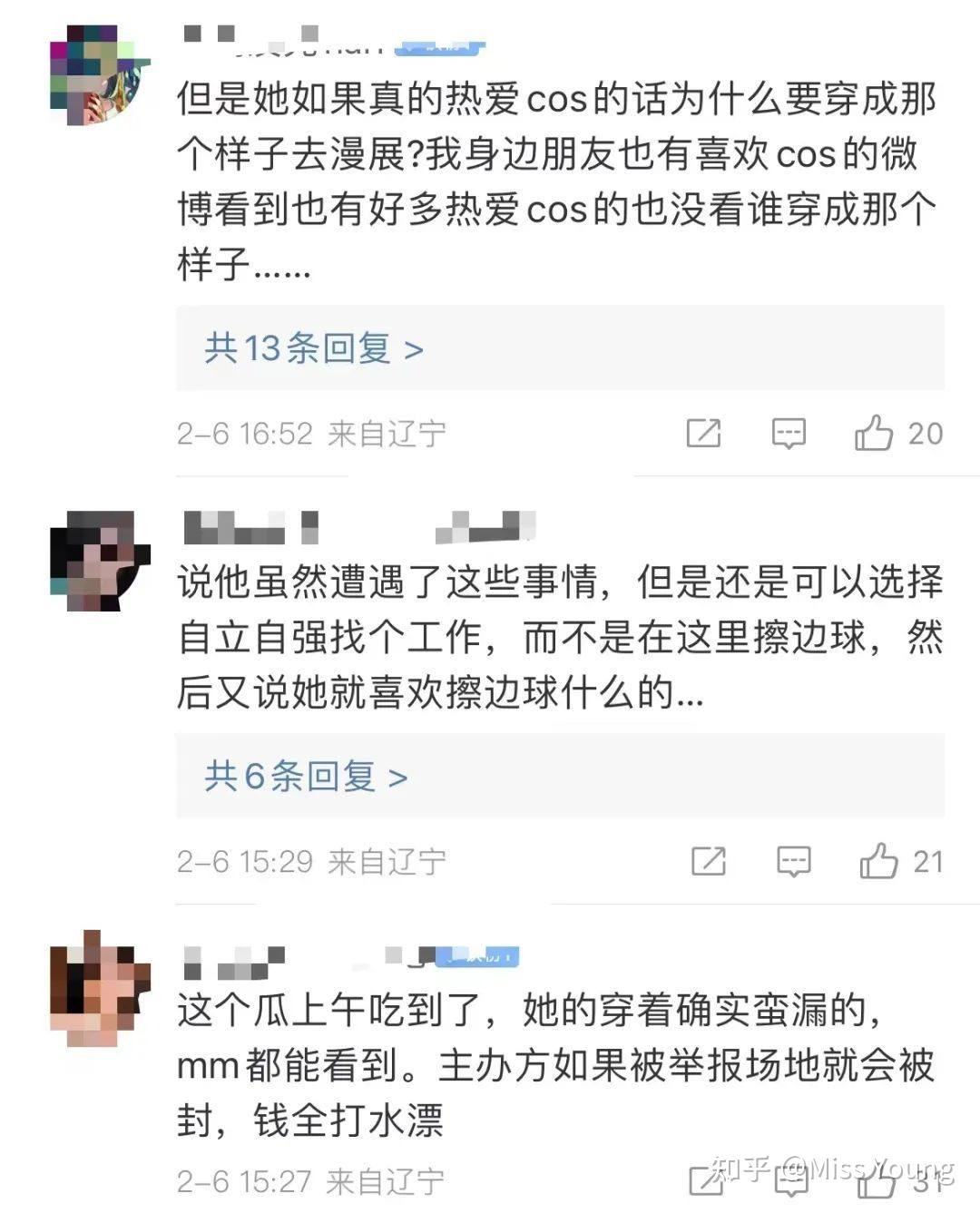Open avatar of the 自立自强 commenter
This screenshot has width=980, height=1213.
click(100, 560)
